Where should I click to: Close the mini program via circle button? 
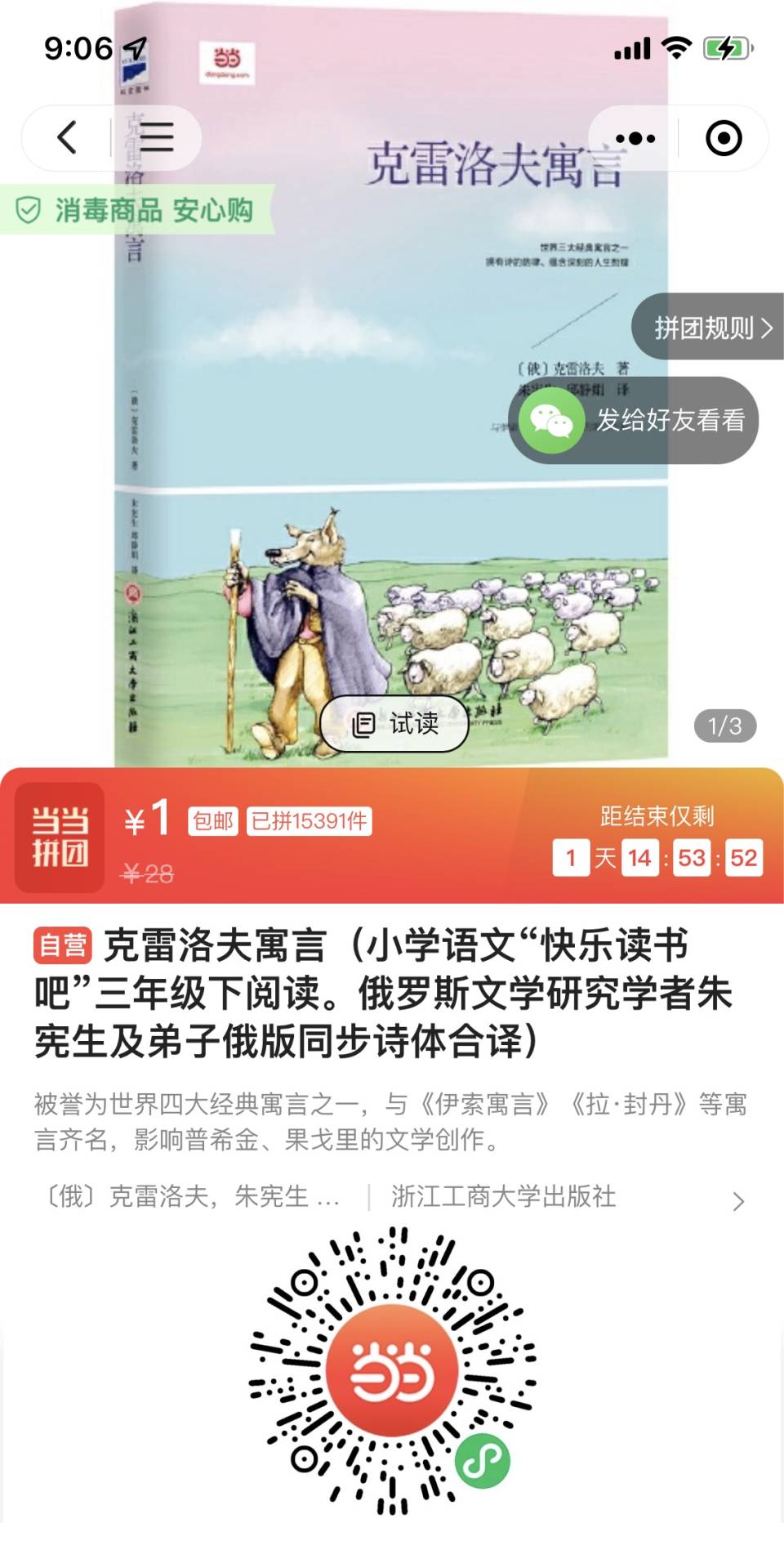724,138
